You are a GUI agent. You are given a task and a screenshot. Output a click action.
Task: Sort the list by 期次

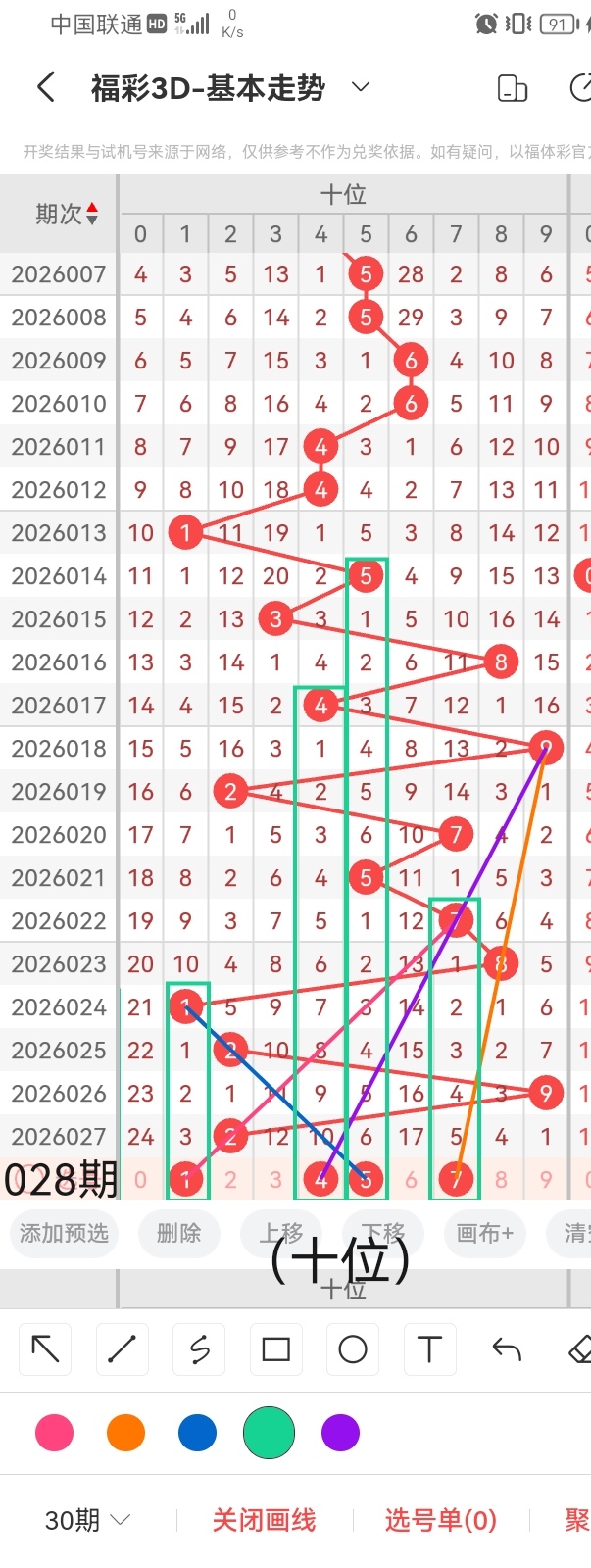(67, 214)
